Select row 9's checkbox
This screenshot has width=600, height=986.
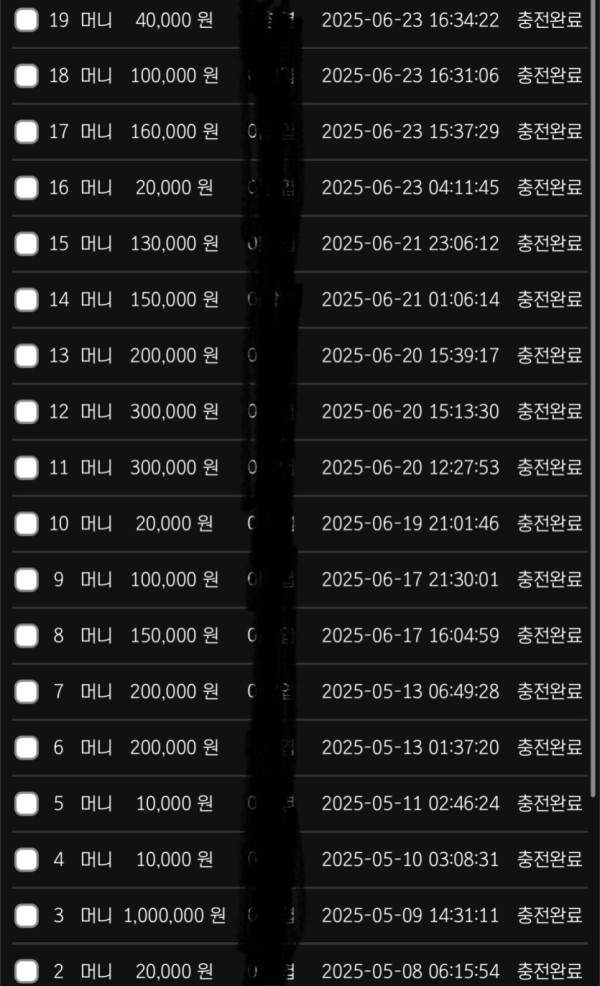coord(27,579)
